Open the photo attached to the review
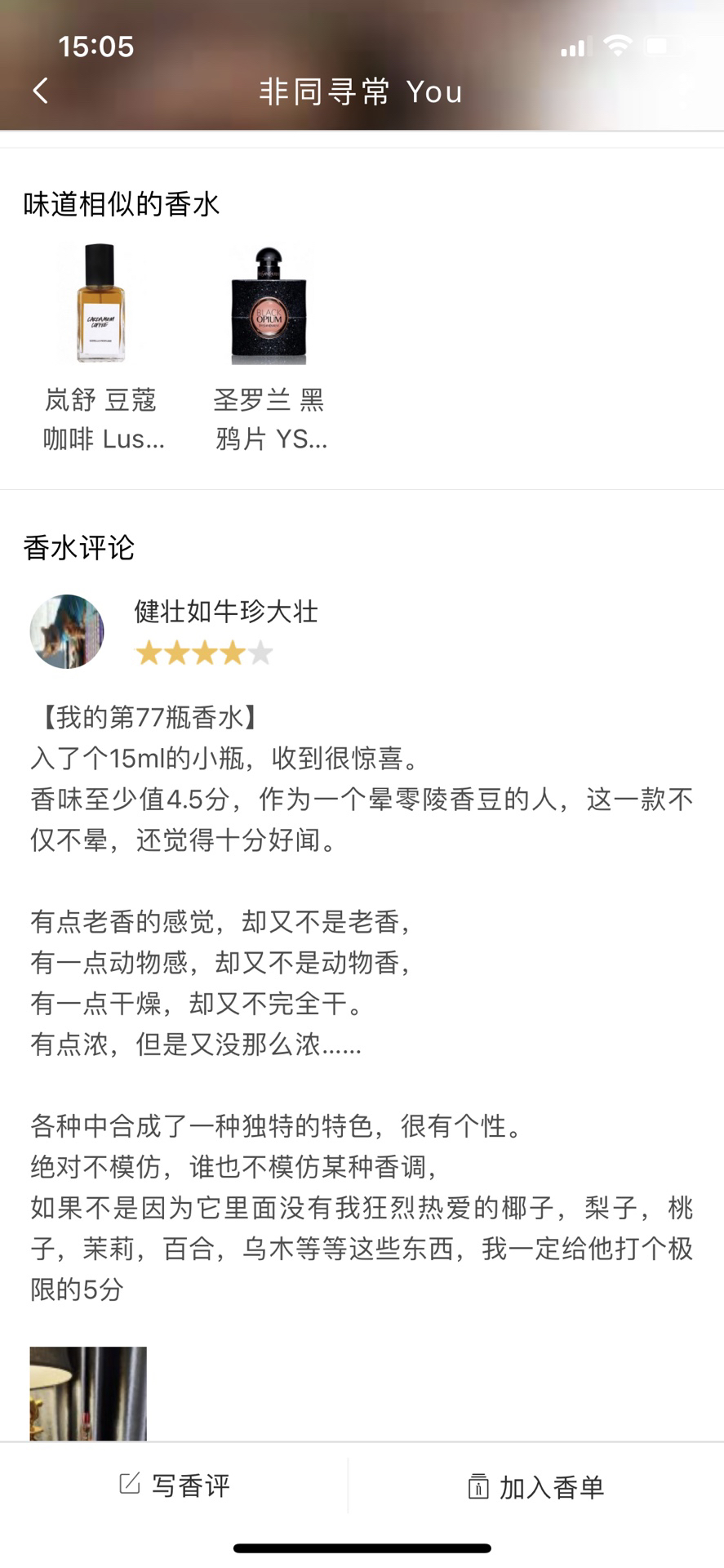The height and width of the screenshot is (1568, 724). pos(88,1392)
